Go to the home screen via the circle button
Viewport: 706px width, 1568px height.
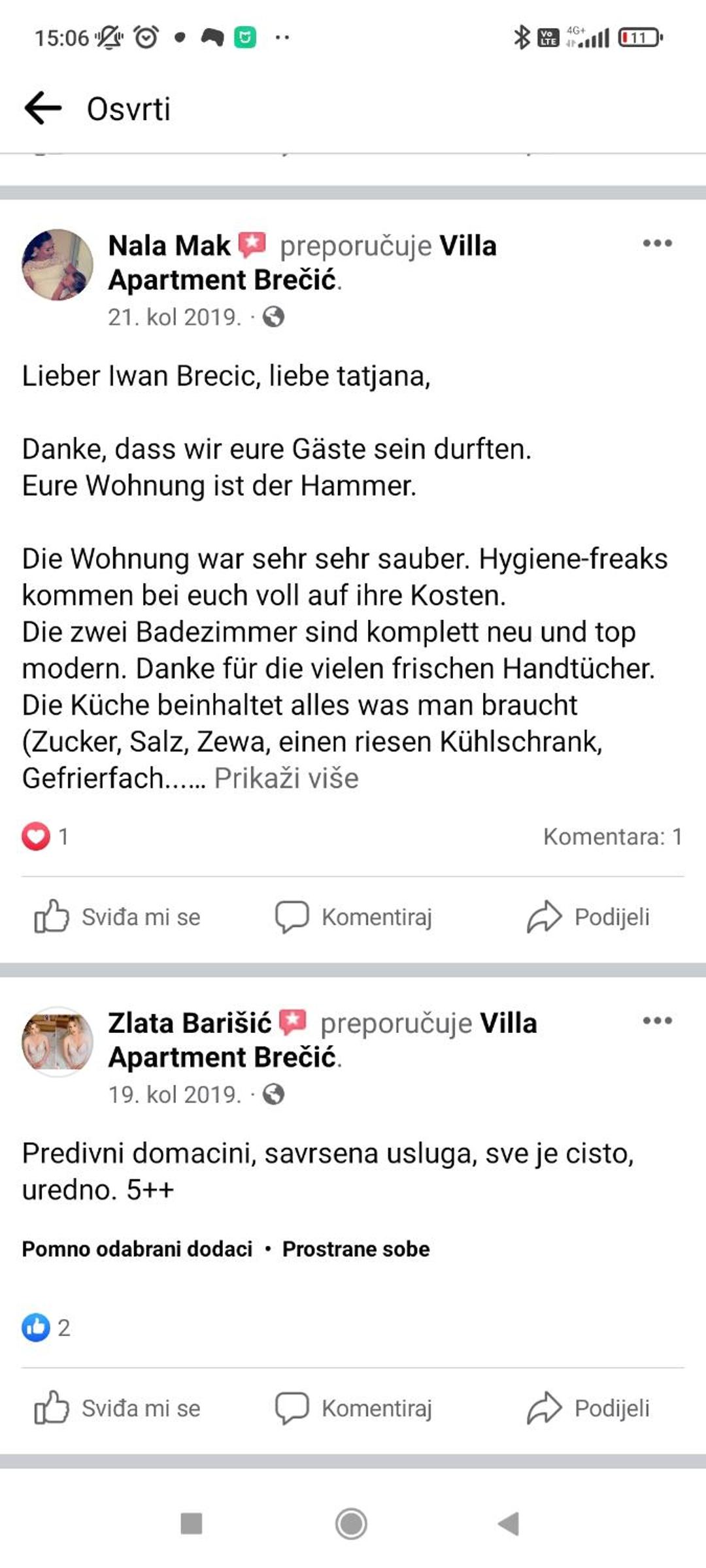tap(352, 1524)
